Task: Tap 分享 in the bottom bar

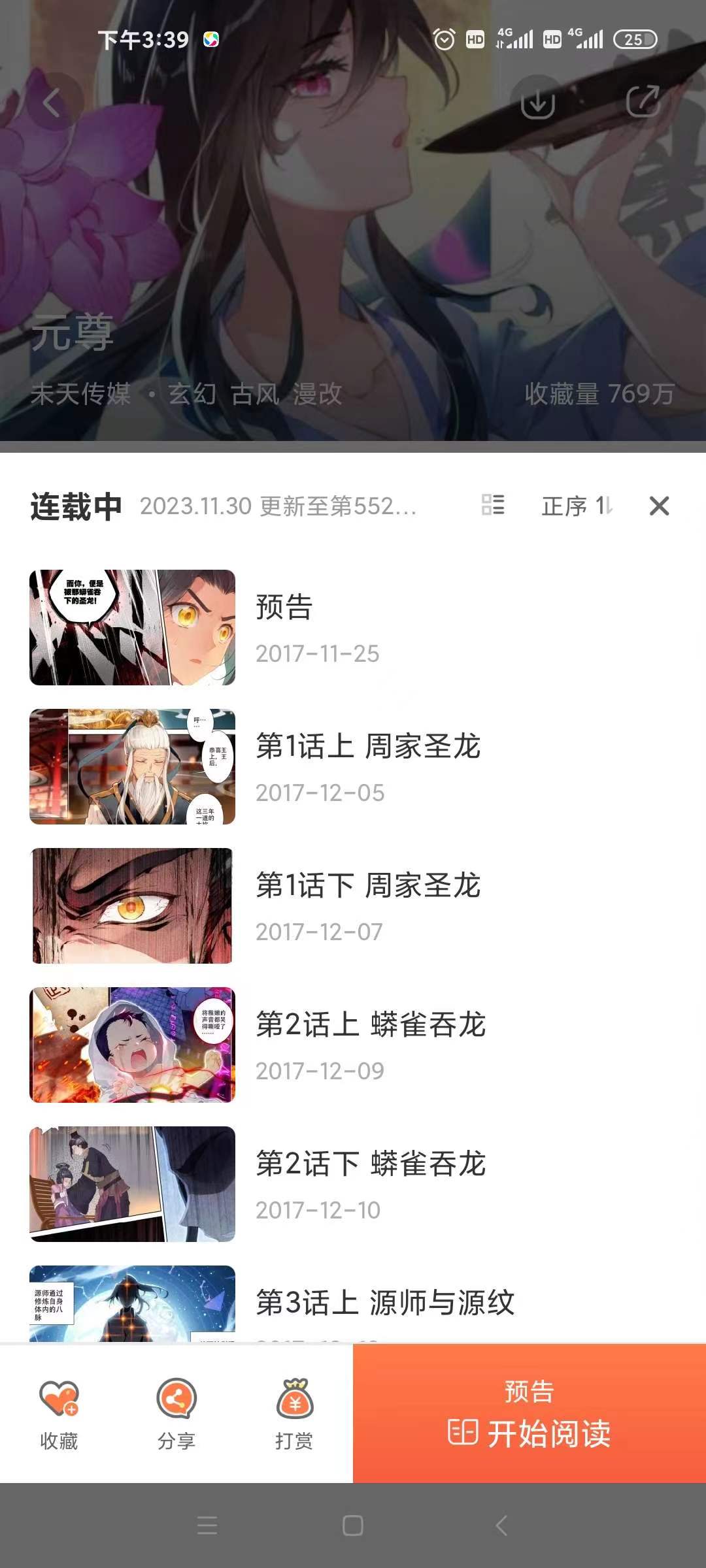Action: 176,1413
